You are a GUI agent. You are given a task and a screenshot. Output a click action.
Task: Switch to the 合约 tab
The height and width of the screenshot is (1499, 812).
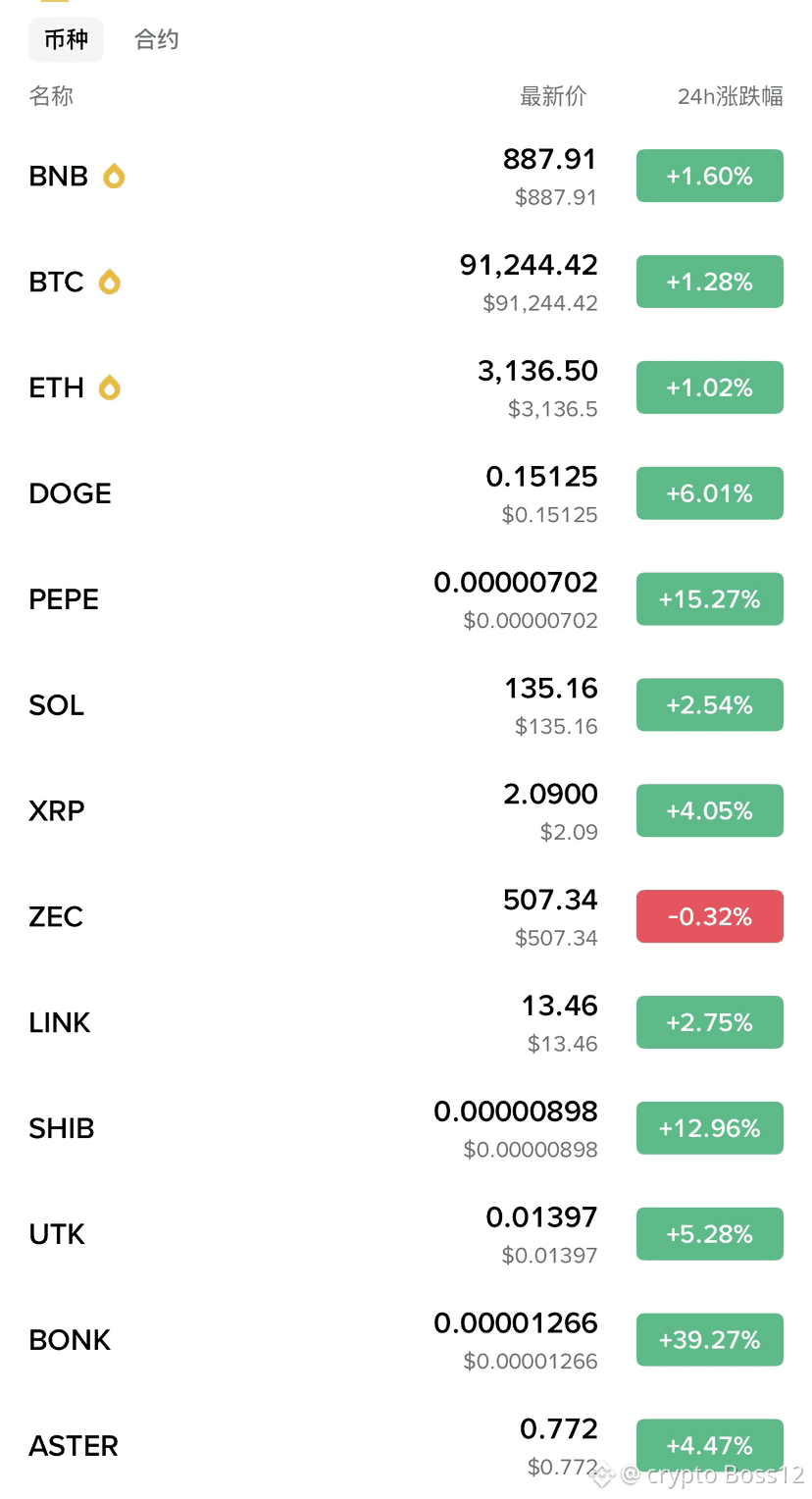pyautogui.click(x=157, y=39)
